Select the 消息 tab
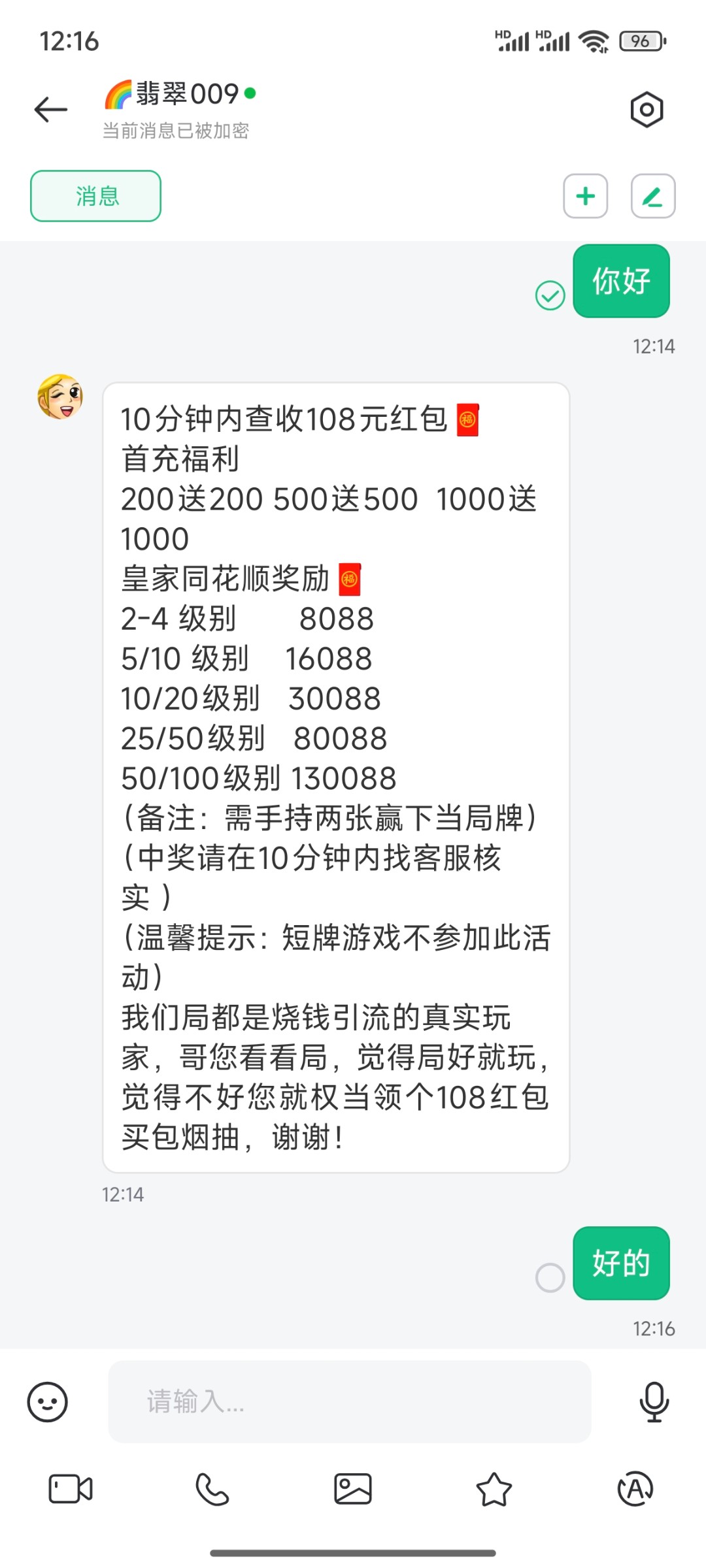Viewport: 706px width, 1568px height. [x=95, y=196]
